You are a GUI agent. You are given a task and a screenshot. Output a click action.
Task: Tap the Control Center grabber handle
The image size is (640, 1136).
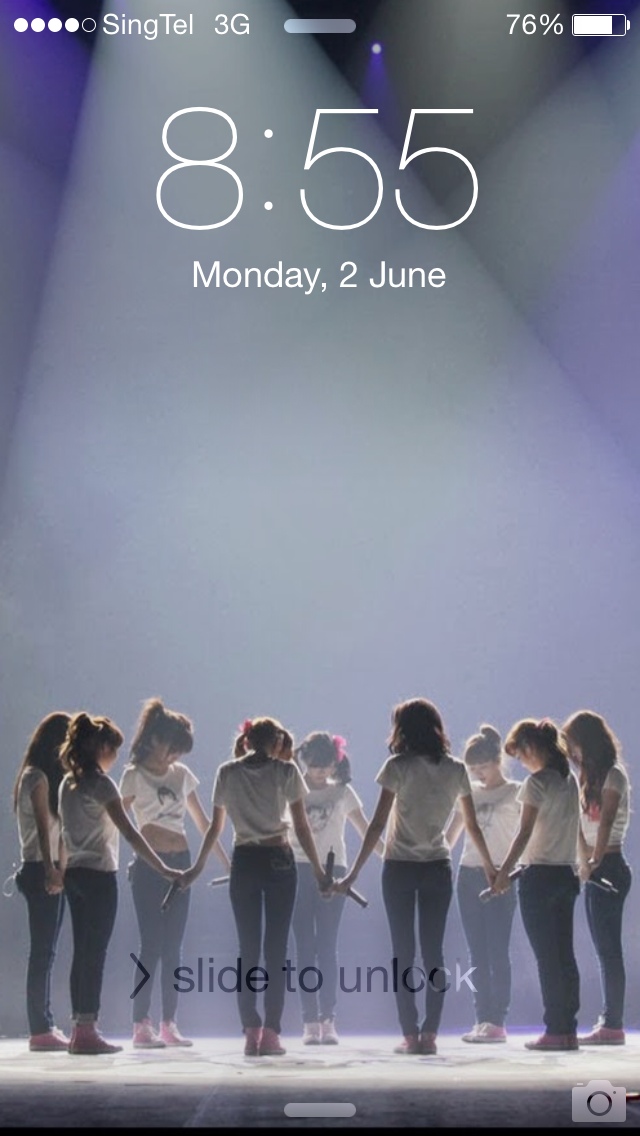click(x=320, y=1109)
